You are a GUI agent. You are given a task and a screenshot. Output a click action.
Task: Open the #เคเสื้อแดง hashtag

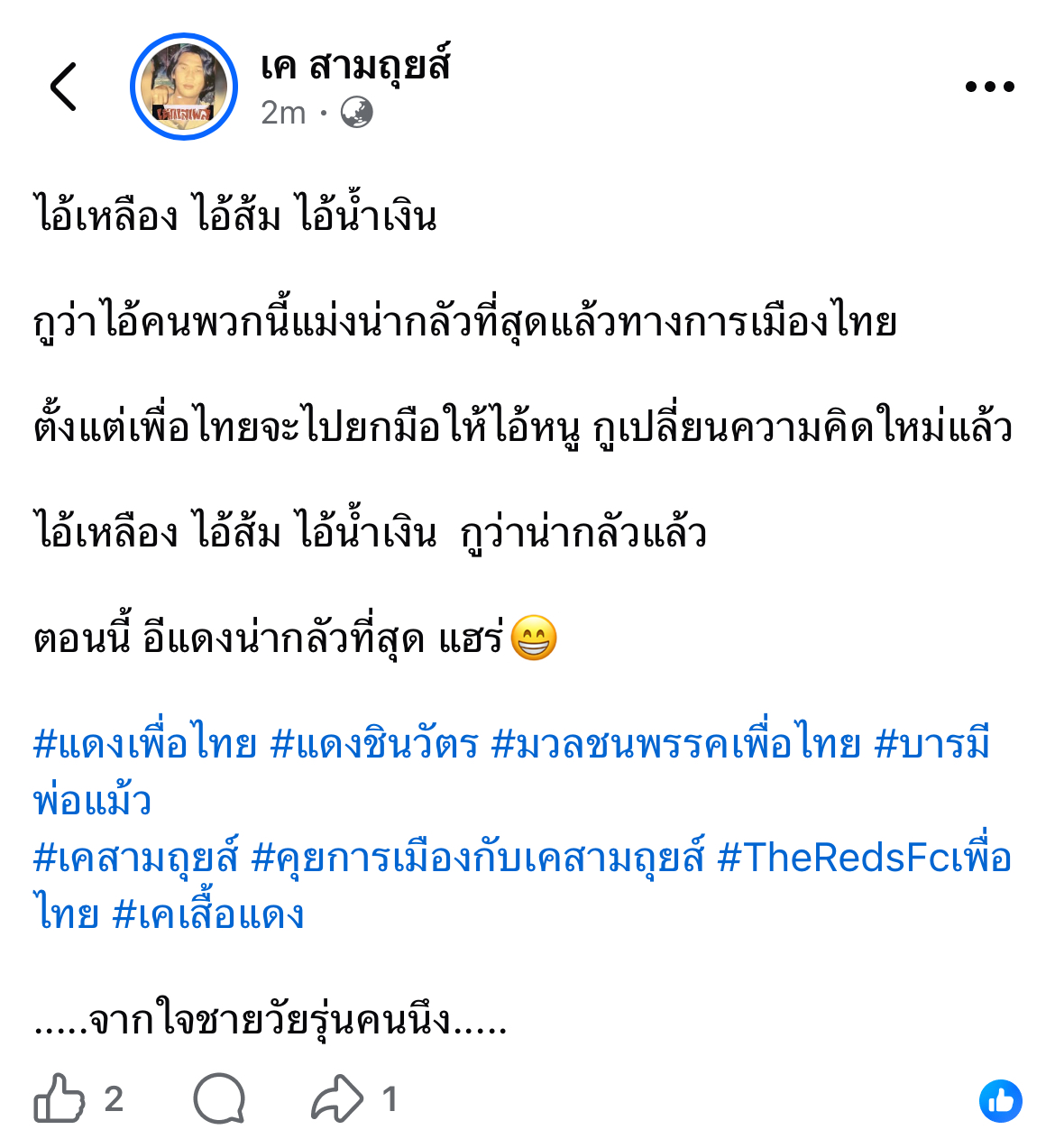tap(208, 914)
